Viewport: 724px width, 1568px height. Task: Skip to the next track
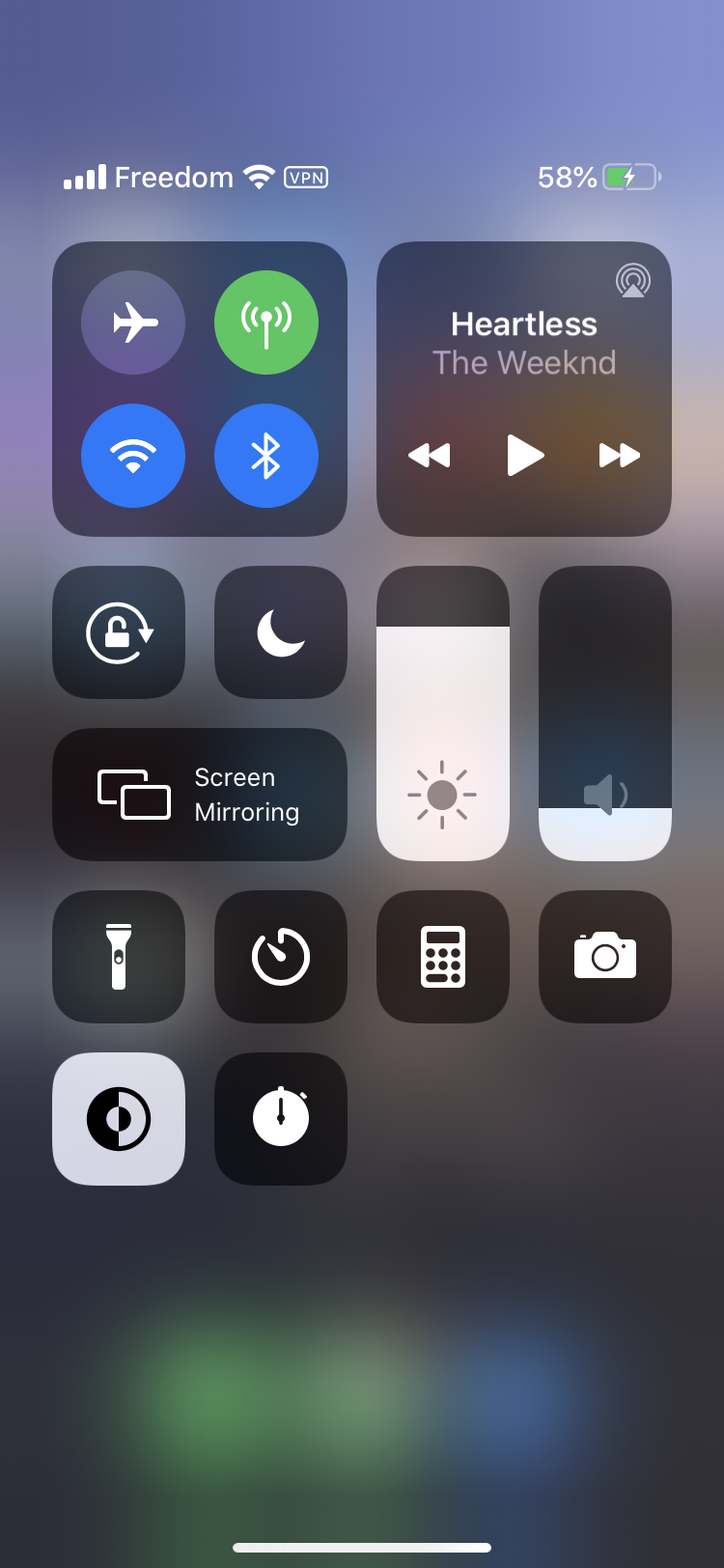pyautogui.click(x=620, y=455)
